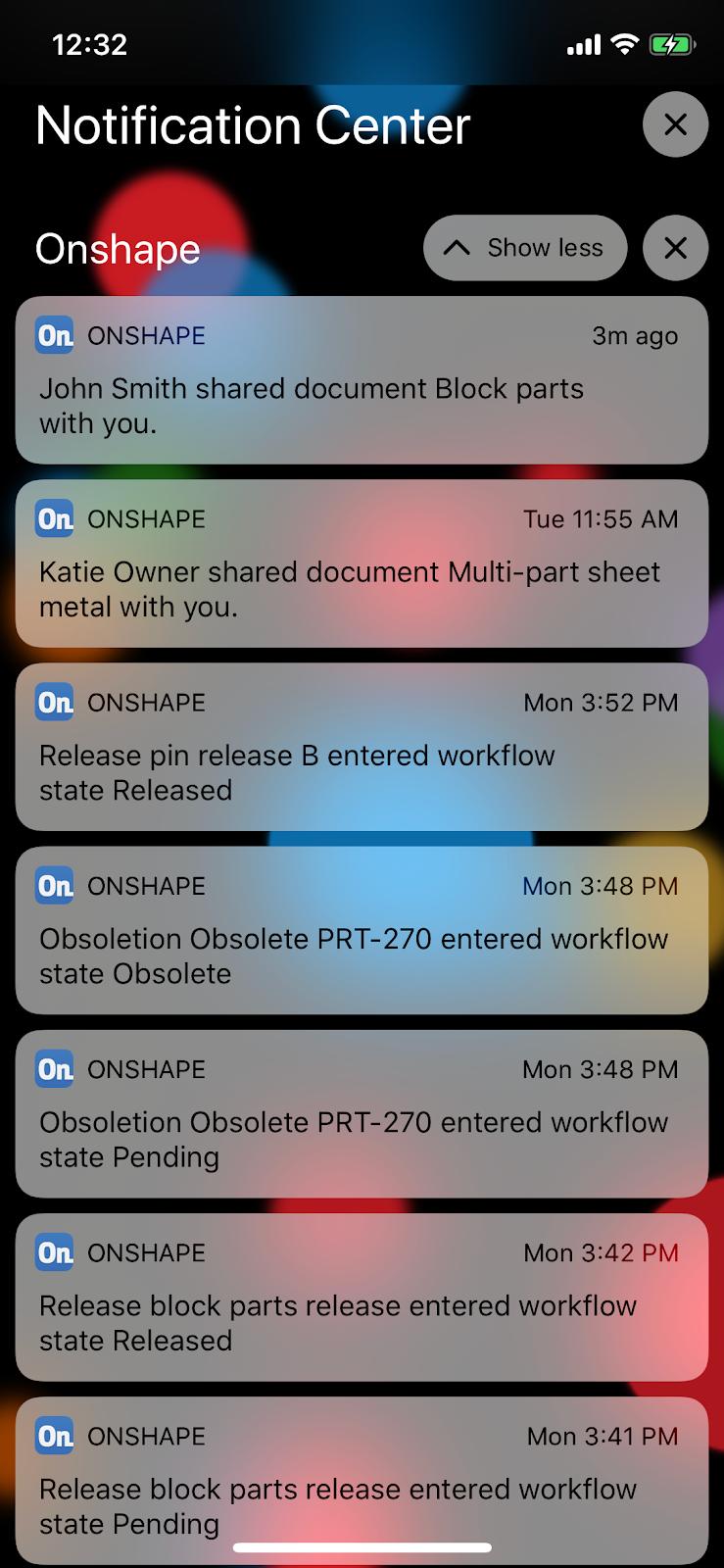Viewport: 724px width, 1568px height.
Task: Tap the Onshape icon on the bottom Pending notification
Action: tap(55, 1435)
